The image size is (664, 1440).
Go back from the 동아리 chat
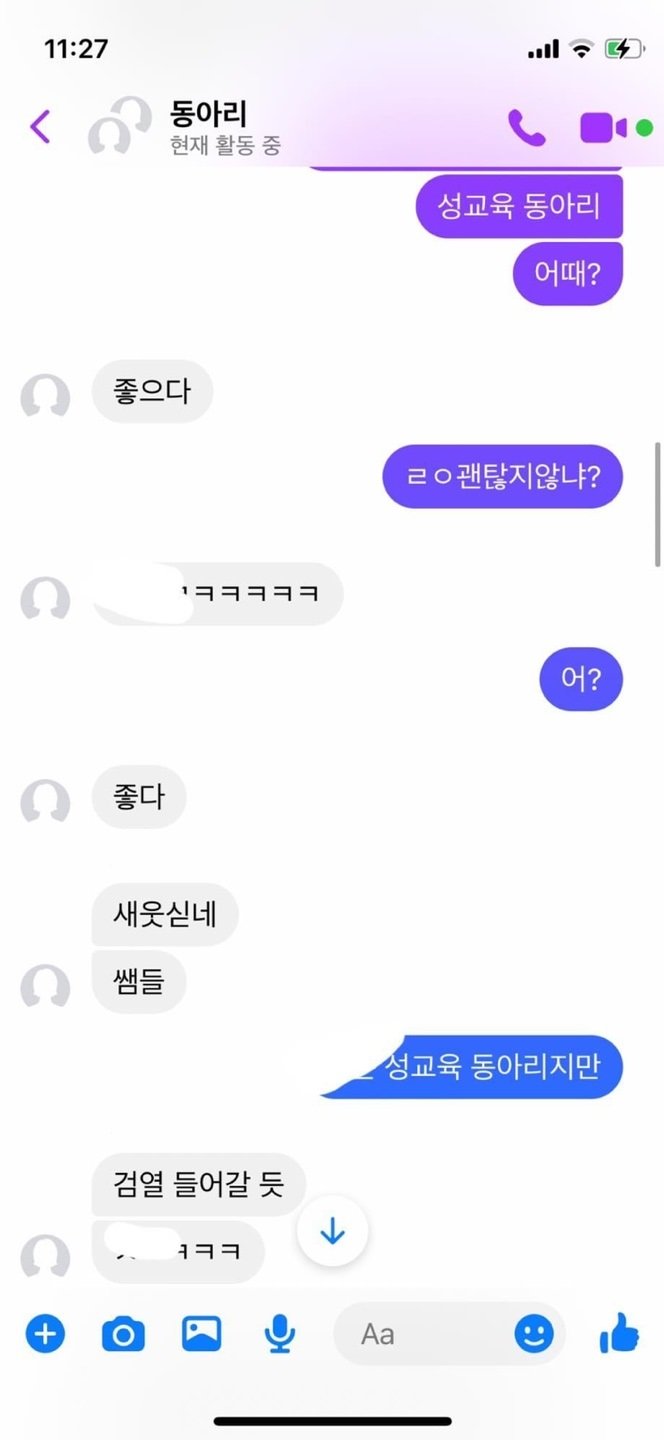[x=40, y=127]
